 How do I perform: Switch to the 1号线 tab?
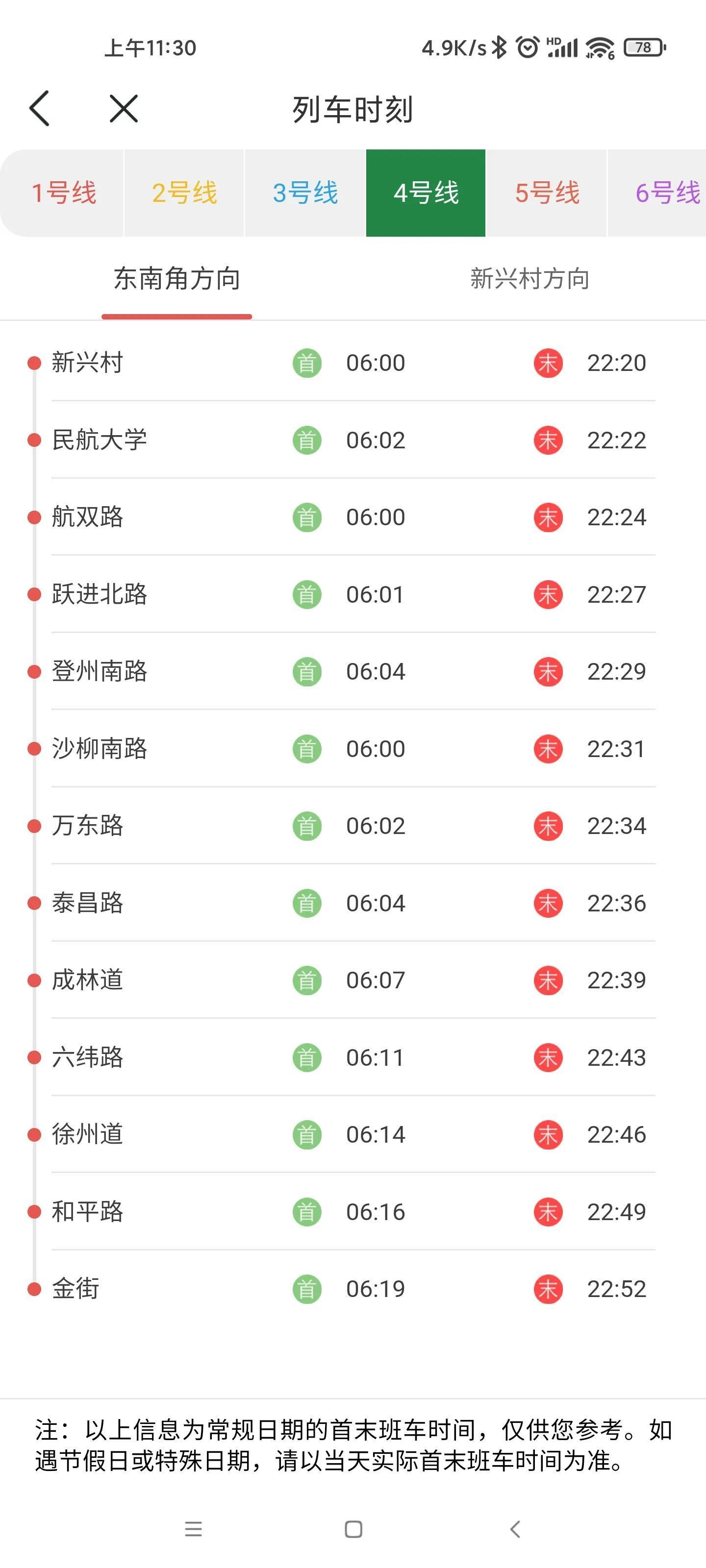[x=63, y=193]
